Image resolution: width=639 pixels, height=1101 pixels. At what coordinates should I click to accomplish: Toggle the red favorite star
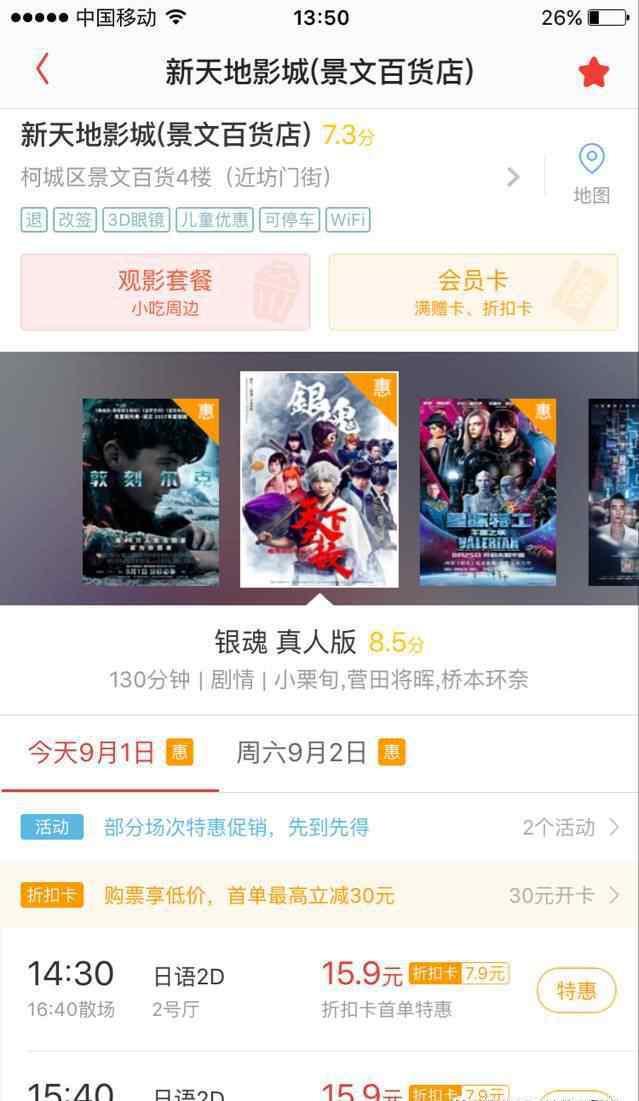[x=593, y=72]
